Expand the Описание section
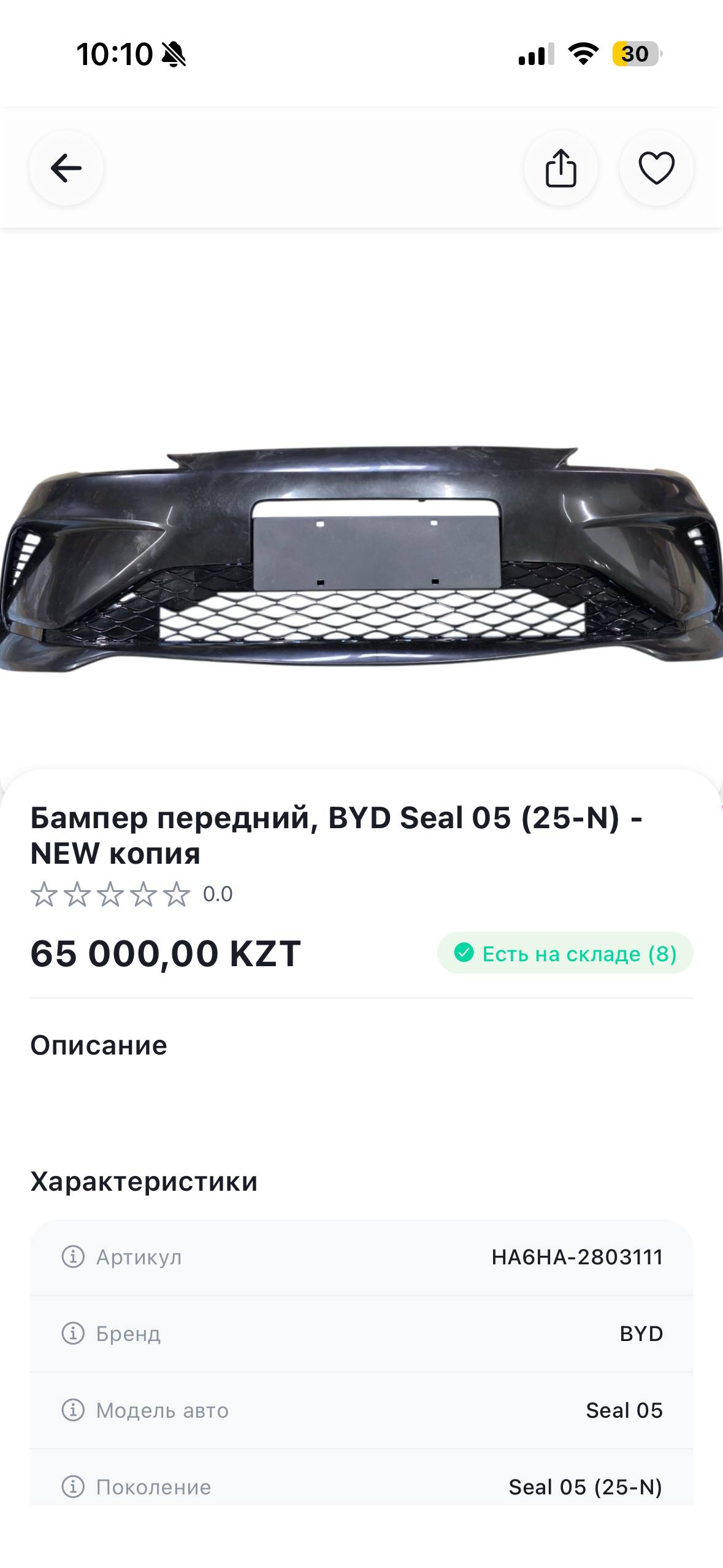This screenshot has height=1568, width=723. coord(98,1042)
